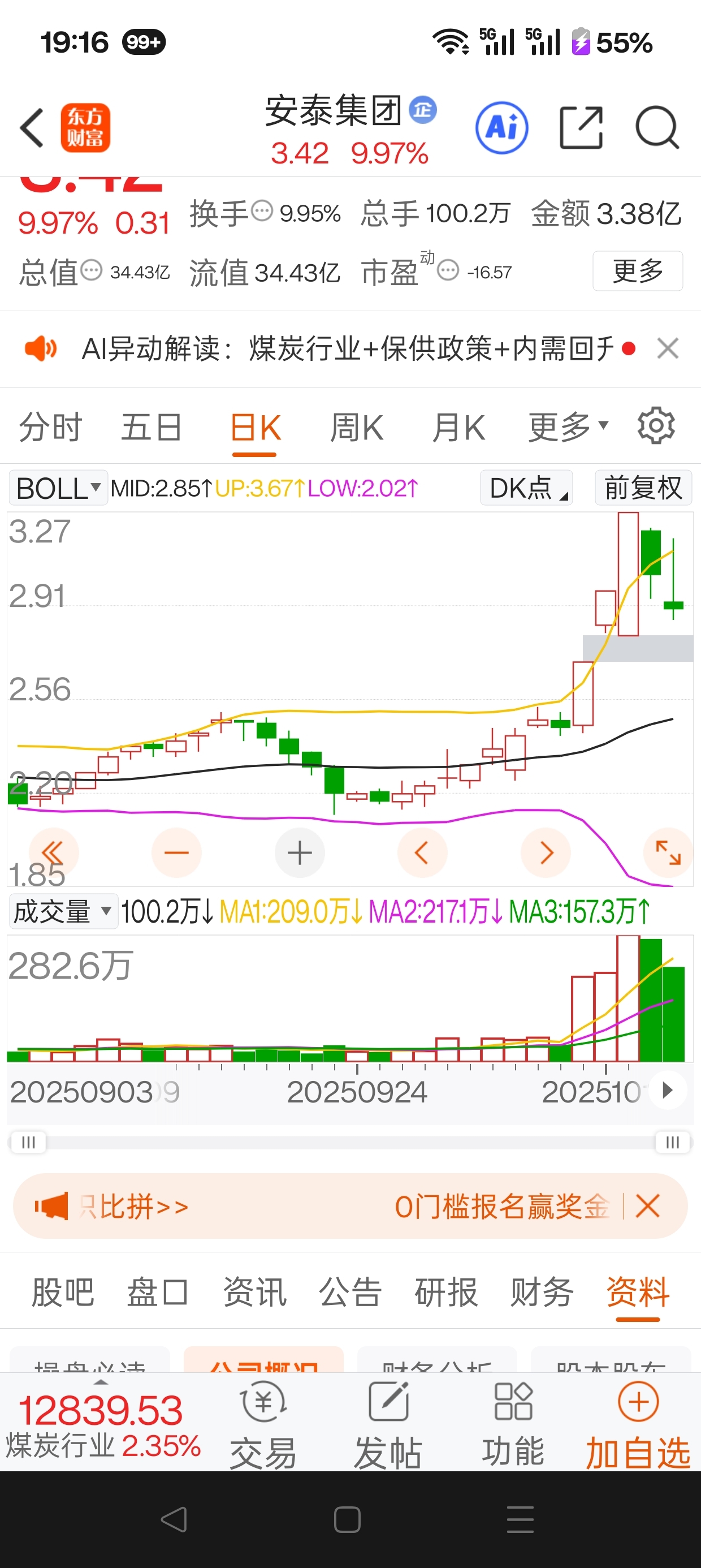
Task: Open the 前复权 adjustment option
Action: pos(643,488)
